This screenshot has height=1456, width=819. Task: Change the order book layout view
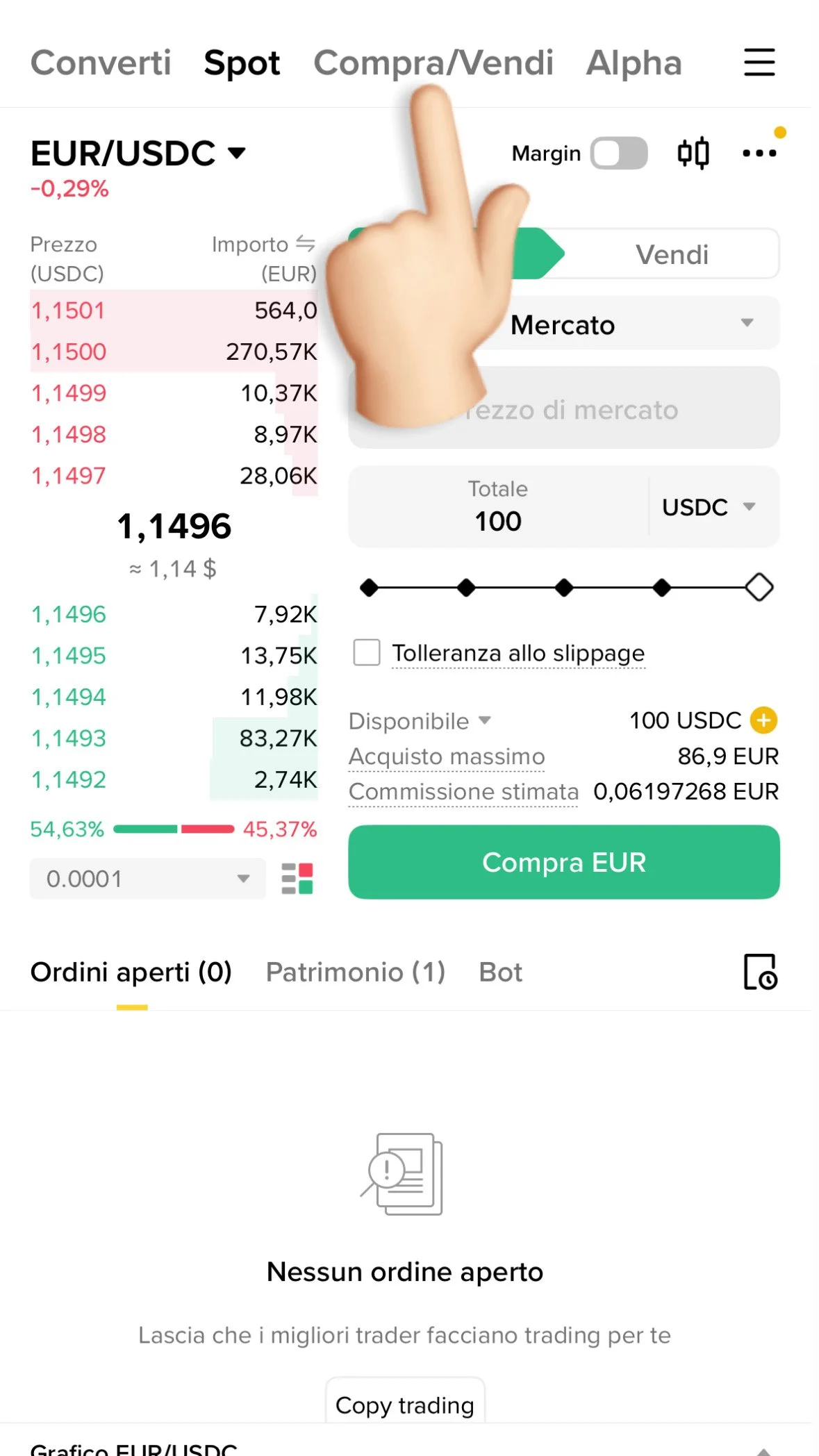(297, 879)
